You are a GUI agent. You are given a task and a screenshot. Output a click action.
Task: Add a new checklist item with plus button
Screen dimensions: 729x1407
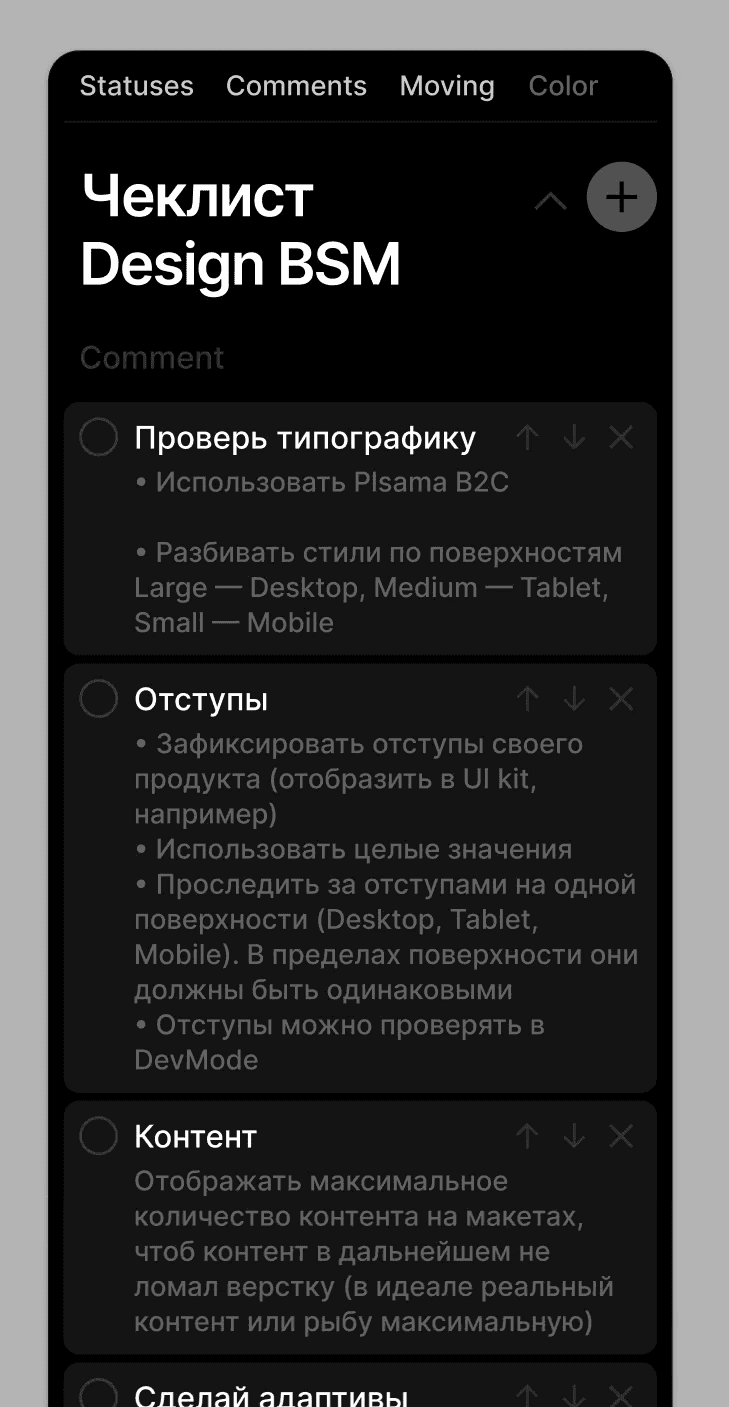621,197
